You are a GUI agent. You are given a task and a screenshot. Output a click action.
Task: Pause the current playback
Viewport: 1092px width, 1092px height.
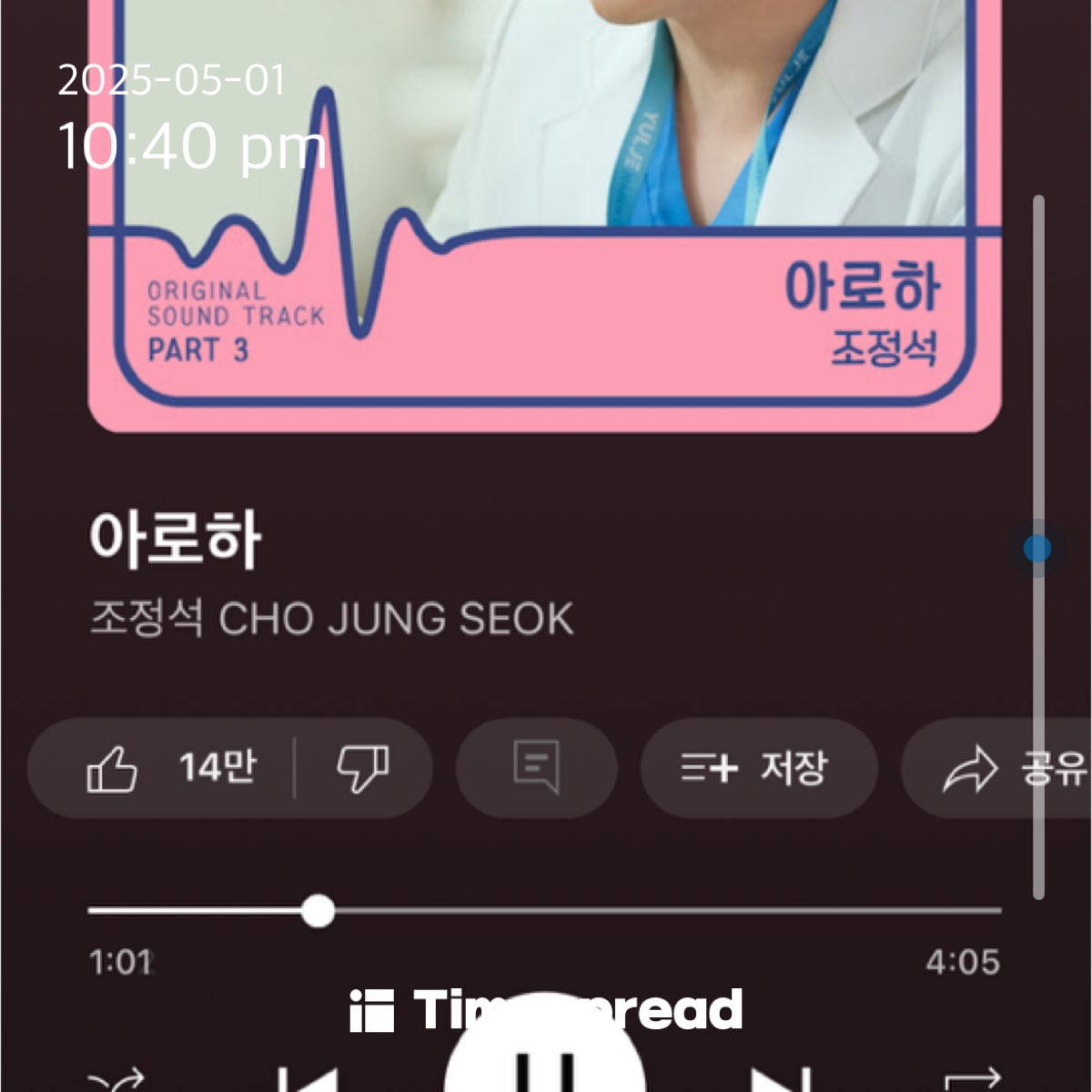point(546,1060)
